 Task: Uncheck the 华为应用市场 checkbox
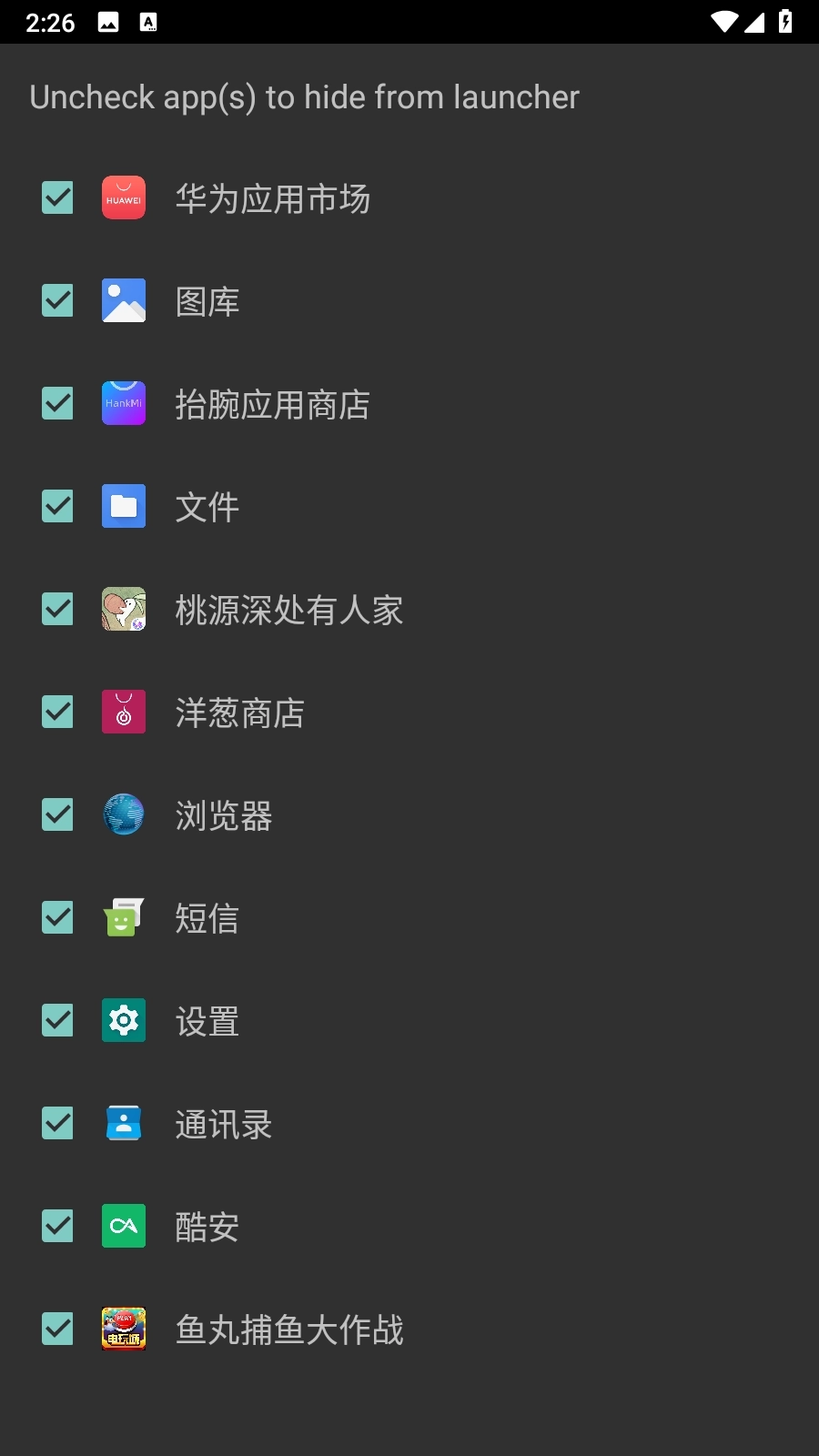(x=56, y=197)
